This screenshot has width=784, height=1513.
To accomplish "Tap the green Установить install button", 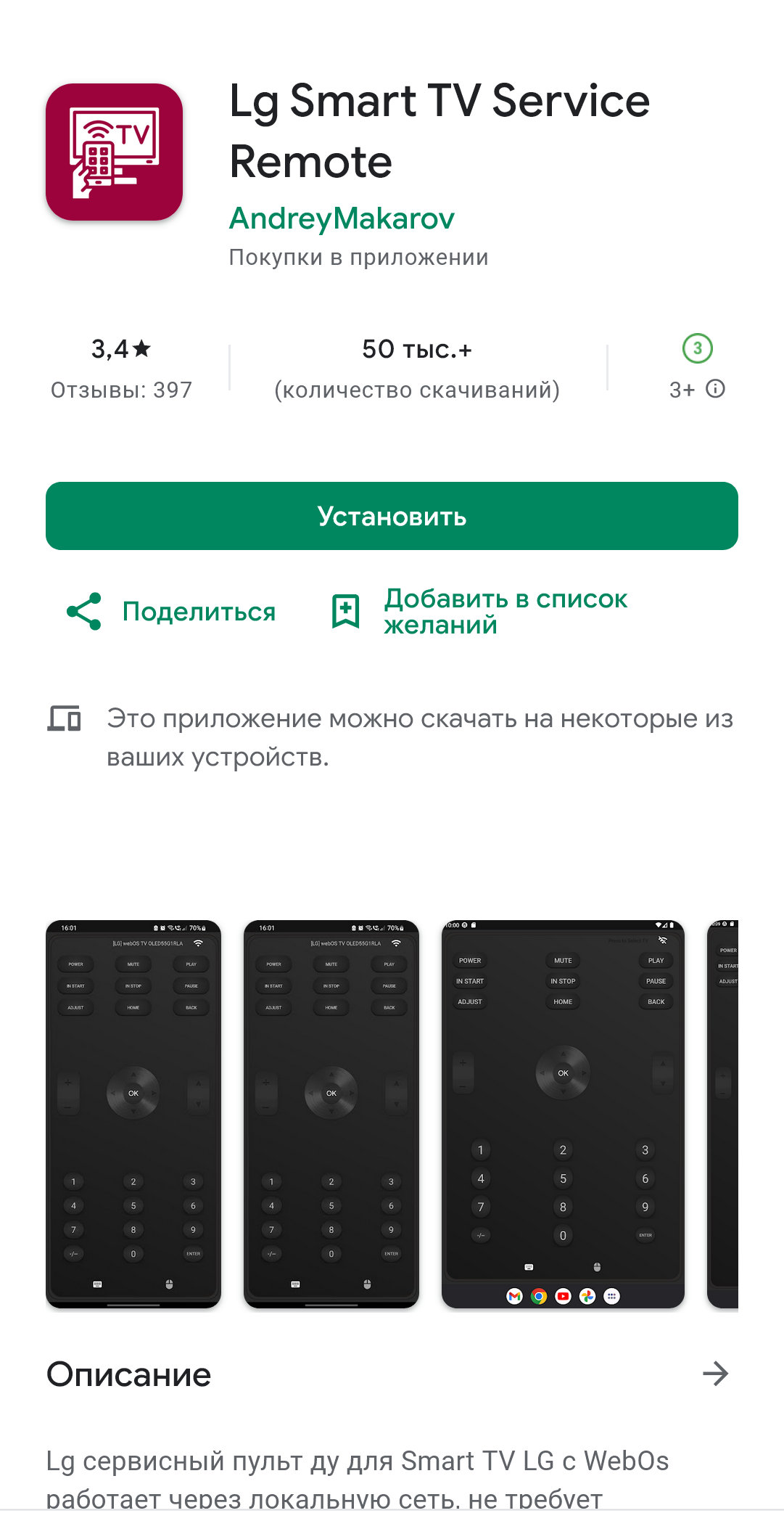I will [x=392, y=516].
